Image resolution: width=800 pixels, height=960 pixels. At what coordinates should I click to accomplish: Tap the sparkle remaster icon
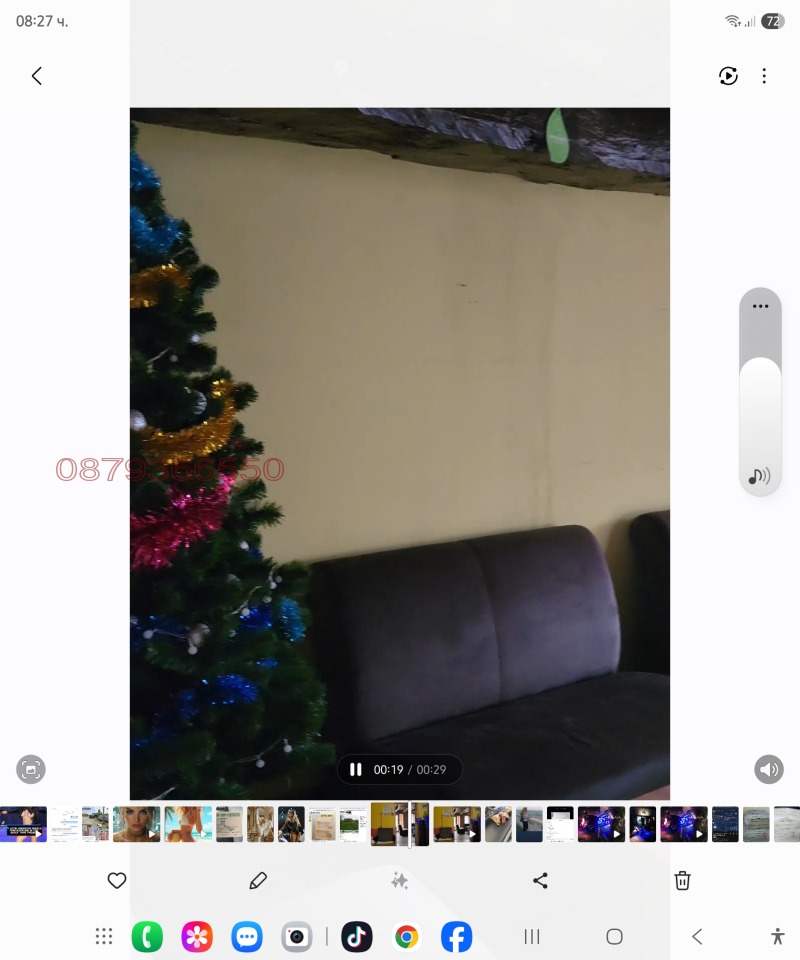399,881
